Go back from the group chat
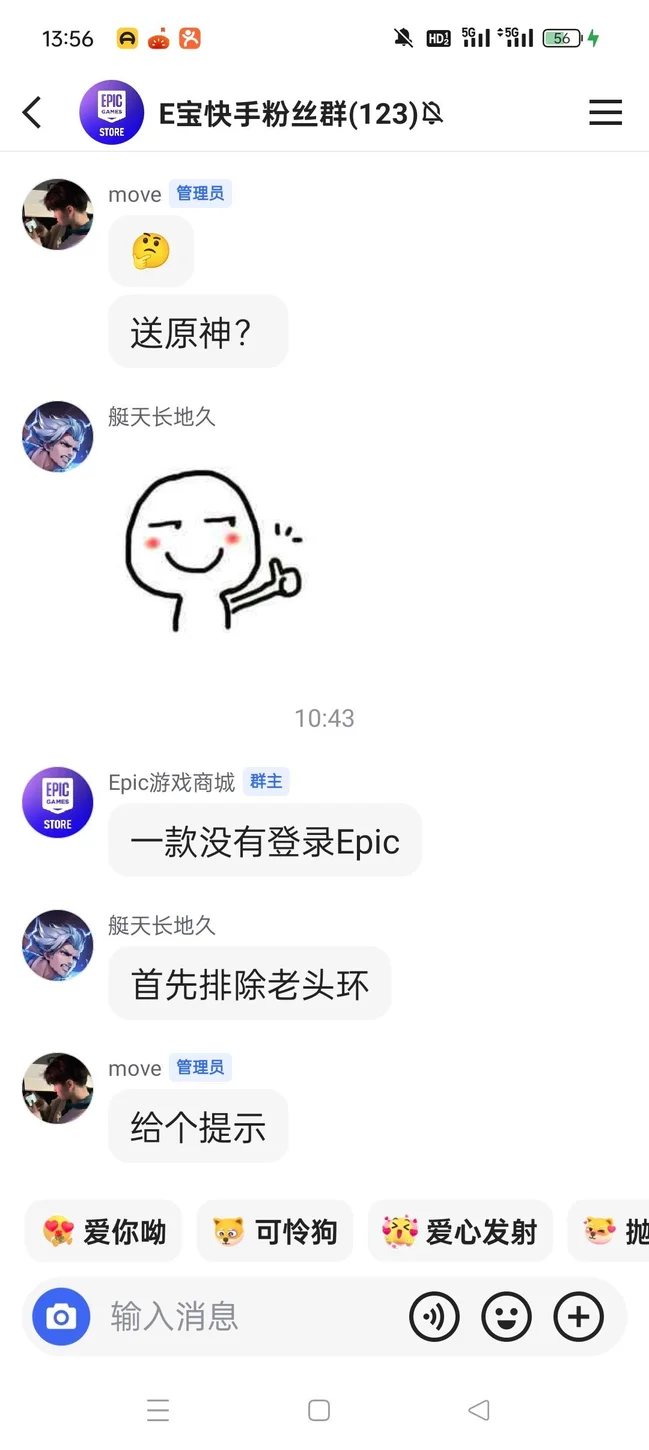649x1450 pixels. coord(32,113)
